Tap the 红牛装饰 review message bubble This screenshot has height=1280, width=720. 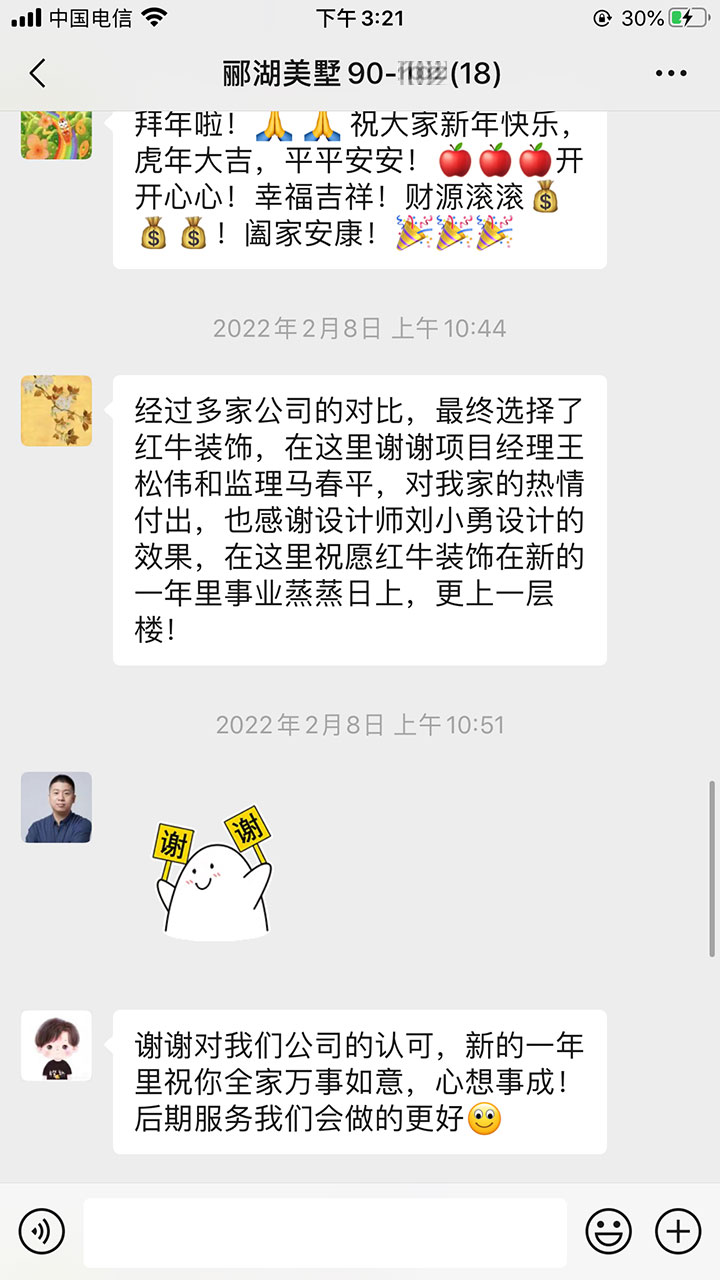point(360,520)
